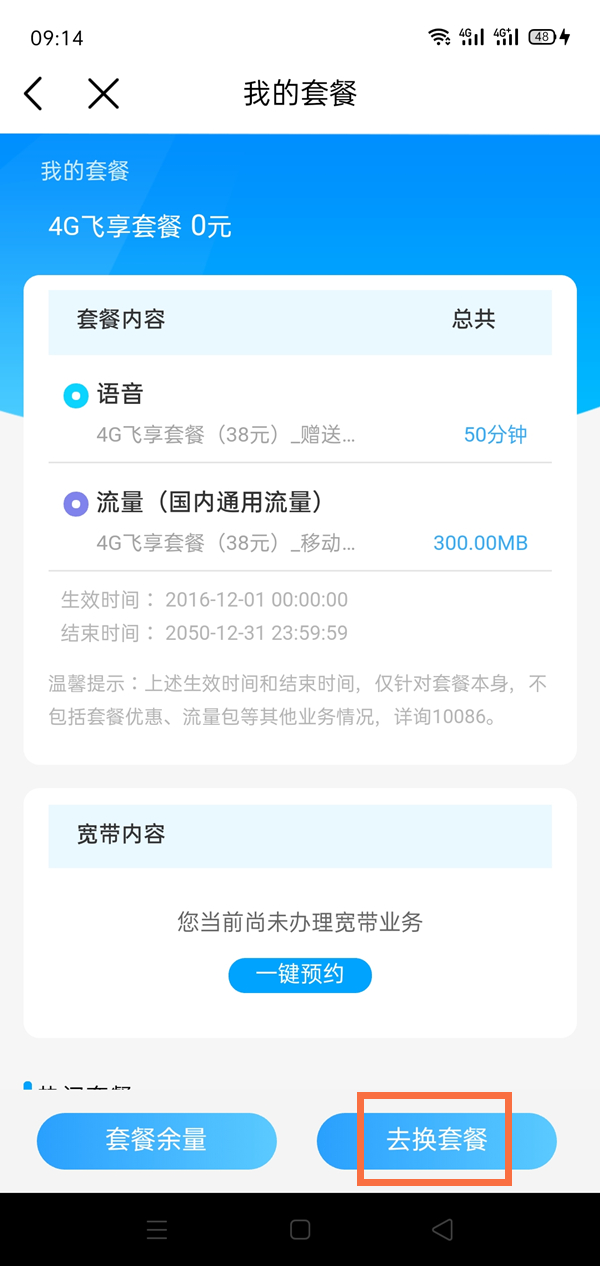This screenshot has height=1266, width=600.
Task: Close the 我的套餐 page
Action: [103, 94]
